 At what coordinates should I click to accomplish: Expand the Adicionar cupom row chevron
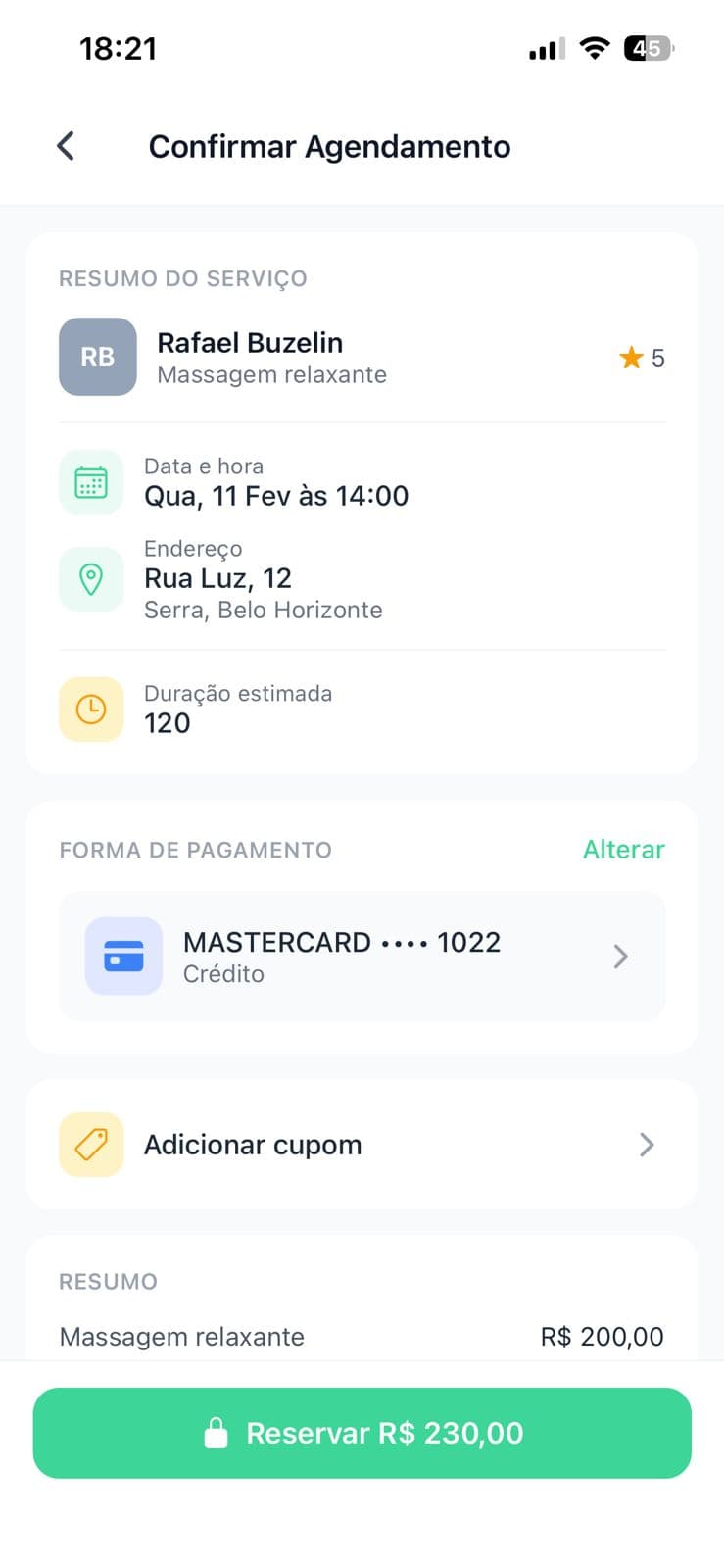(x=646, y=1144)
